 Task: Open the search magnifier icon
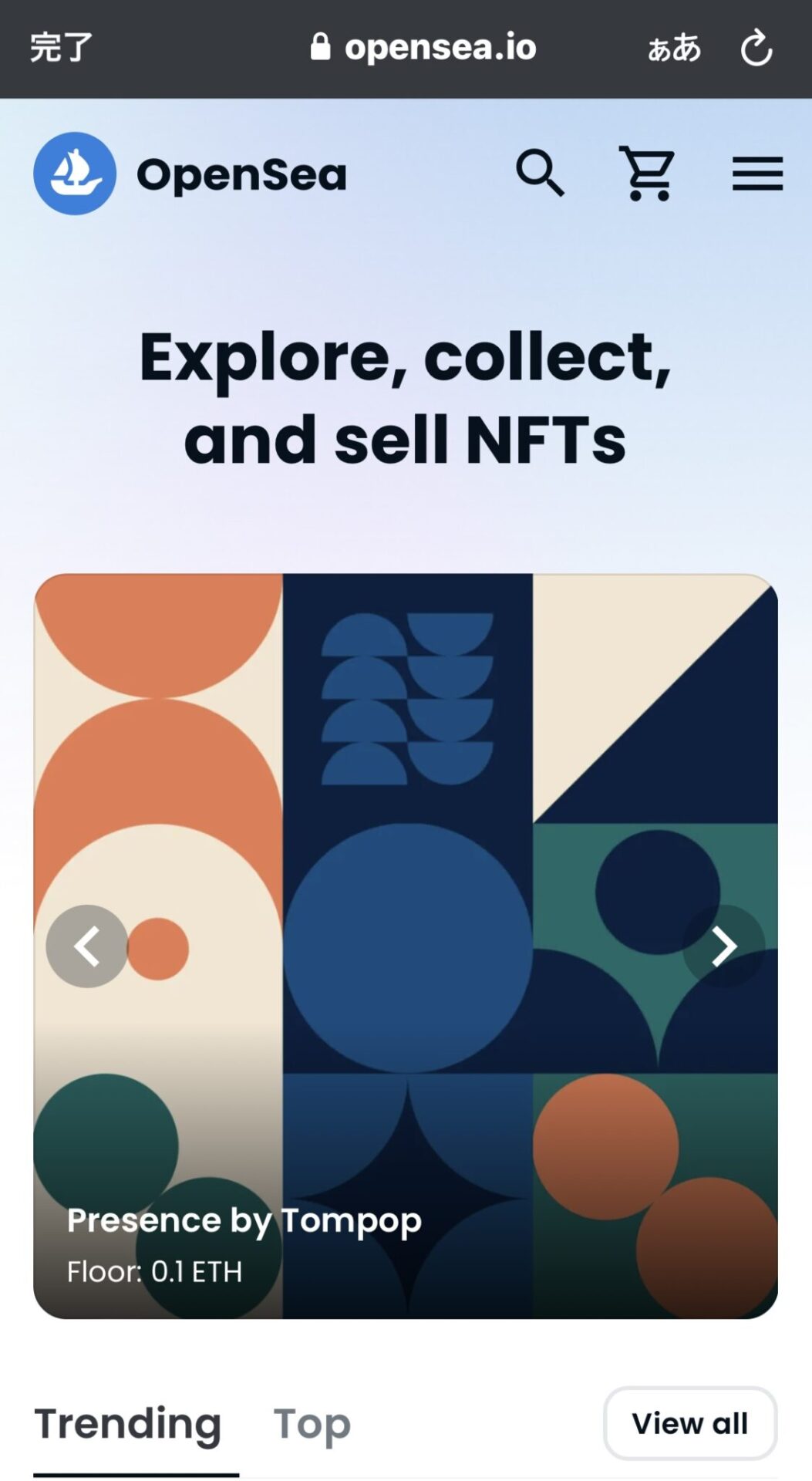point(540,174)
